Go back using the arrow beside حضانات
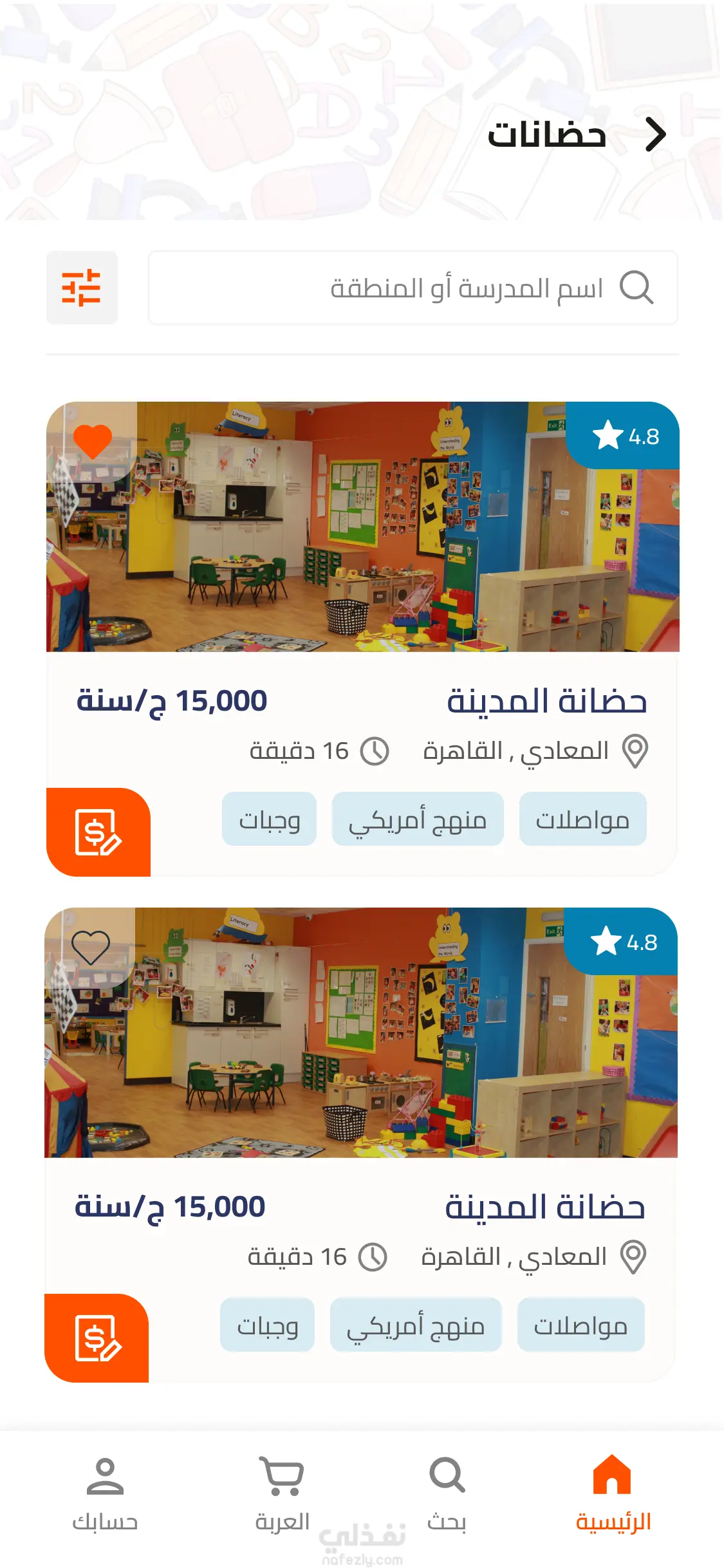 click(x=655, y=135)
